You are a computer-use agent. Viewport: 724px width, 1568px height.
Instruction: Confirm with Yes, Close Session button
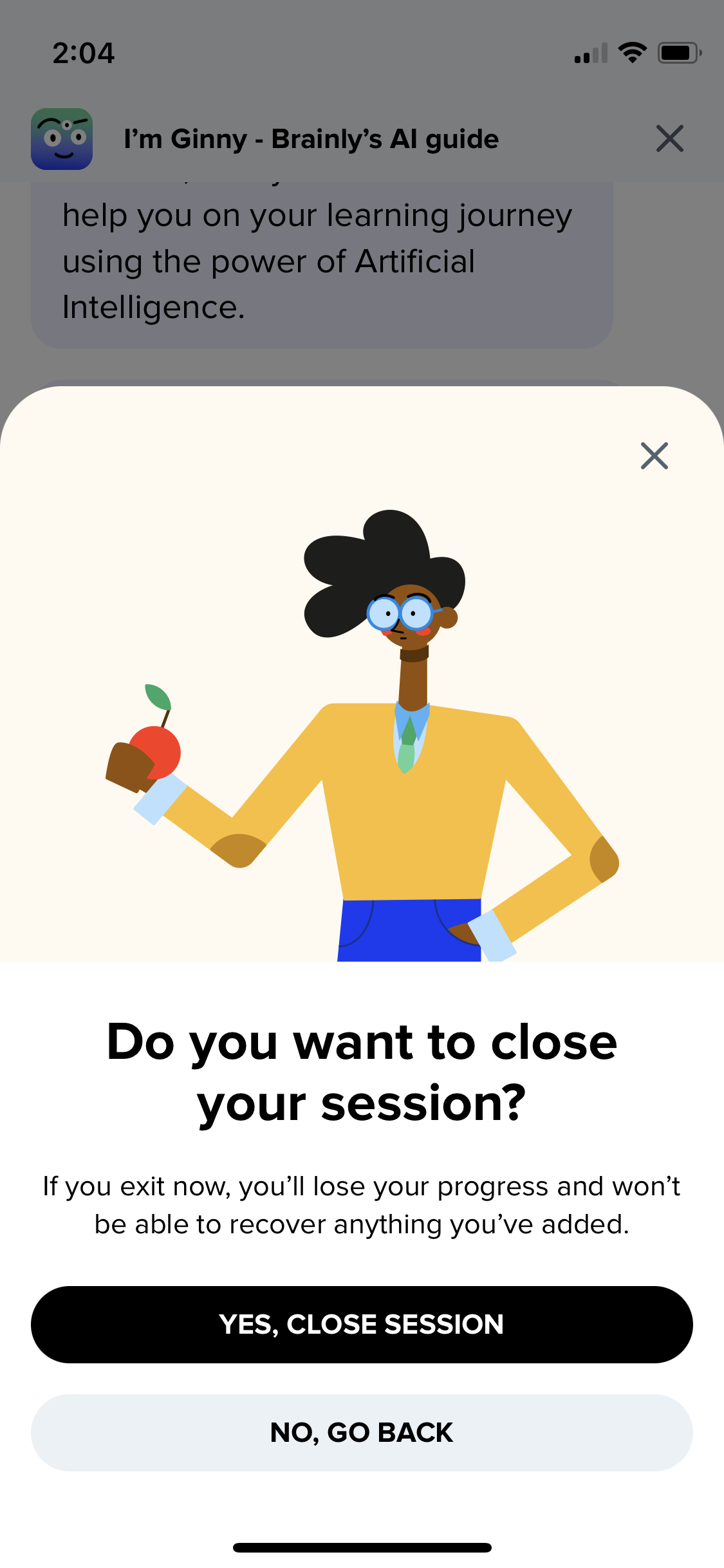(362, 1325)
